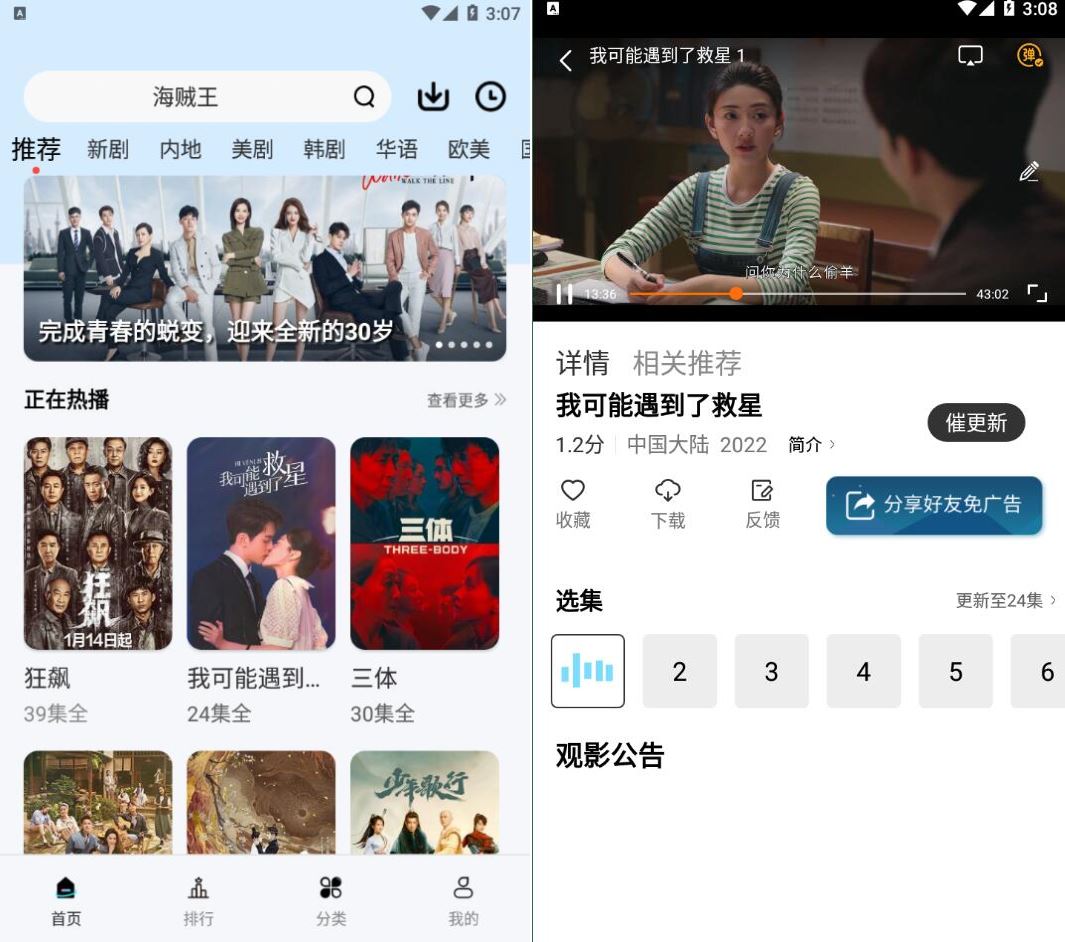
Task: Tap 查看更多 for hot shows
Action: click(466, 400)
